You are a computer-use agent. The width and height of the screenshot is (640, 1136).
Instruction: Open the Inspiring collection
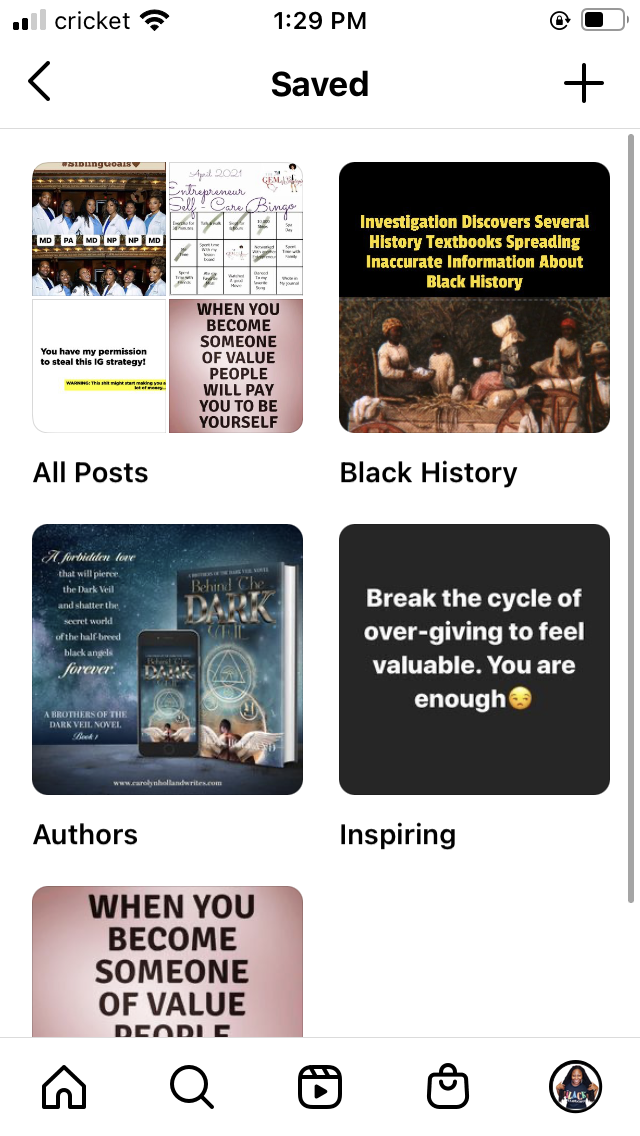[474, 659]
